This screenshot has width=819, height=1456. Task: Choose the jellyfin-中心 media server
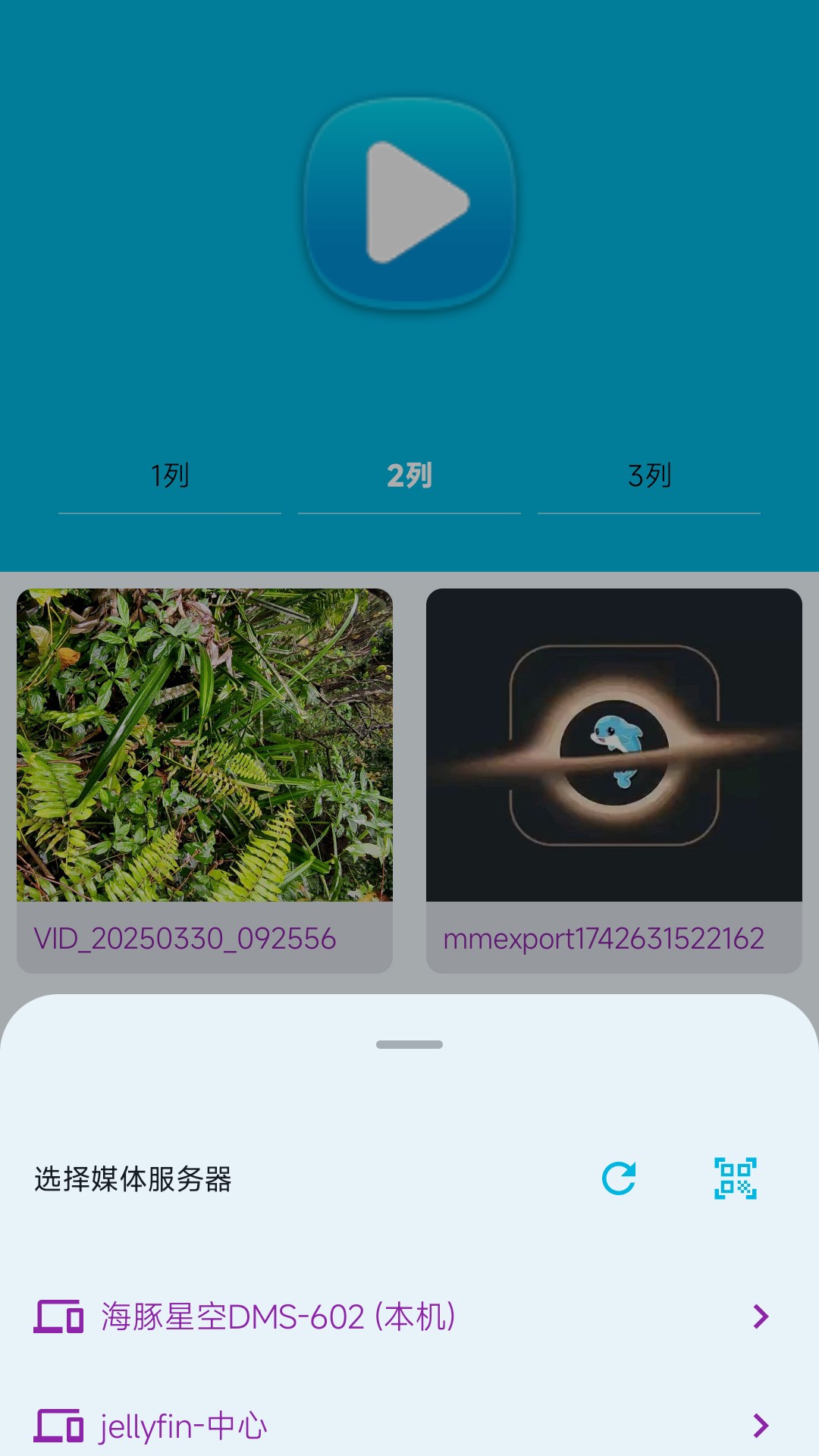click(x=402, y=1426)
